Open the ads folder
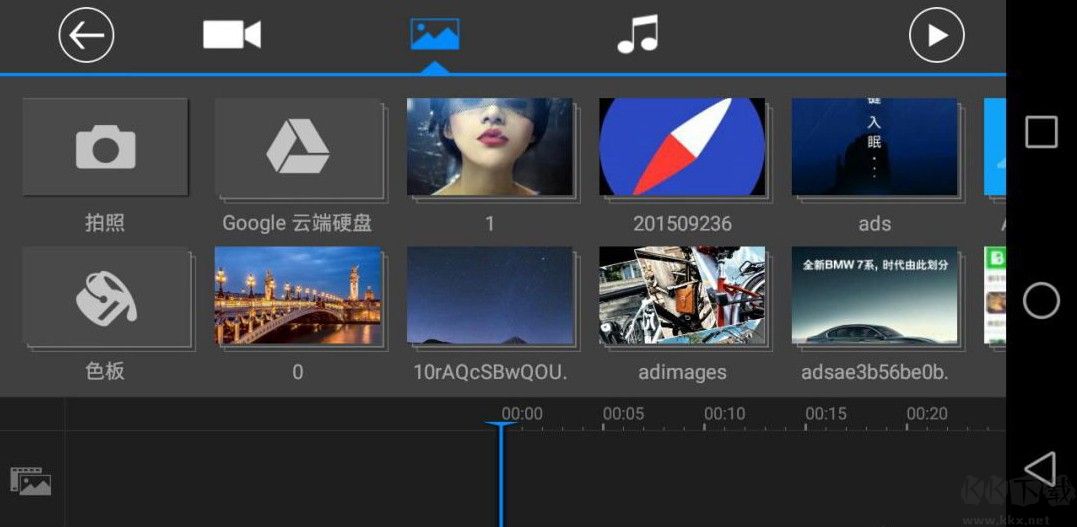This screenshot has width=1077, height=527. tap(874, 148)
